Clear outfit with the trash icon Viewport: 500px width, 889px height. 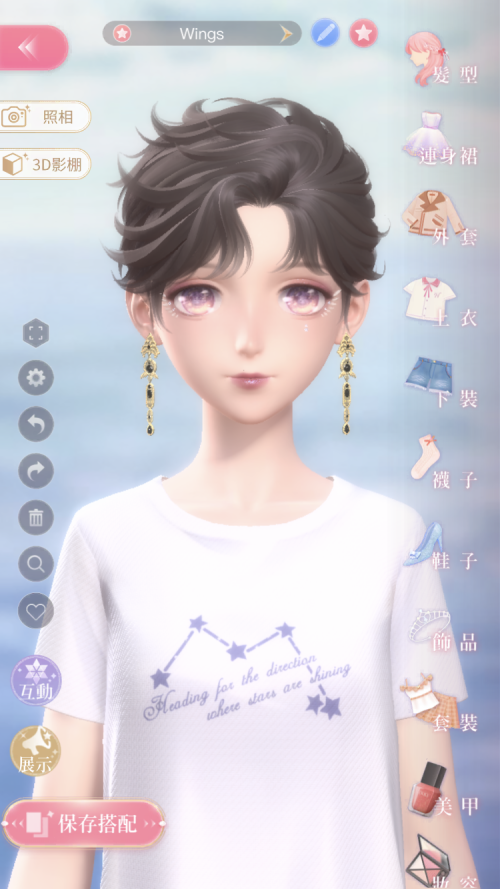pyautogui.click(x=36, y=518)
